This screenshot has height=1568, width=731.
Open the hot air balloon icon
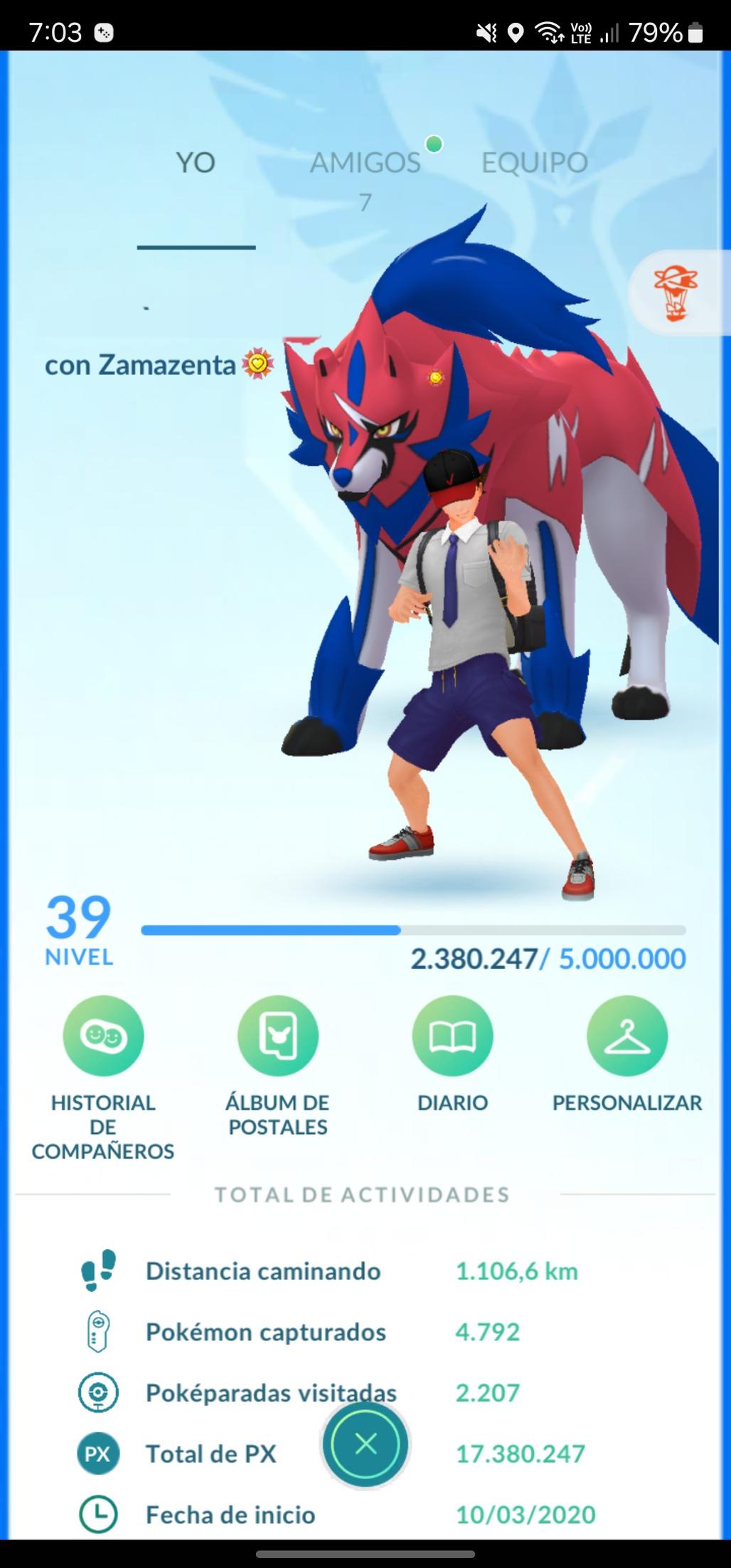click(676, 294)
